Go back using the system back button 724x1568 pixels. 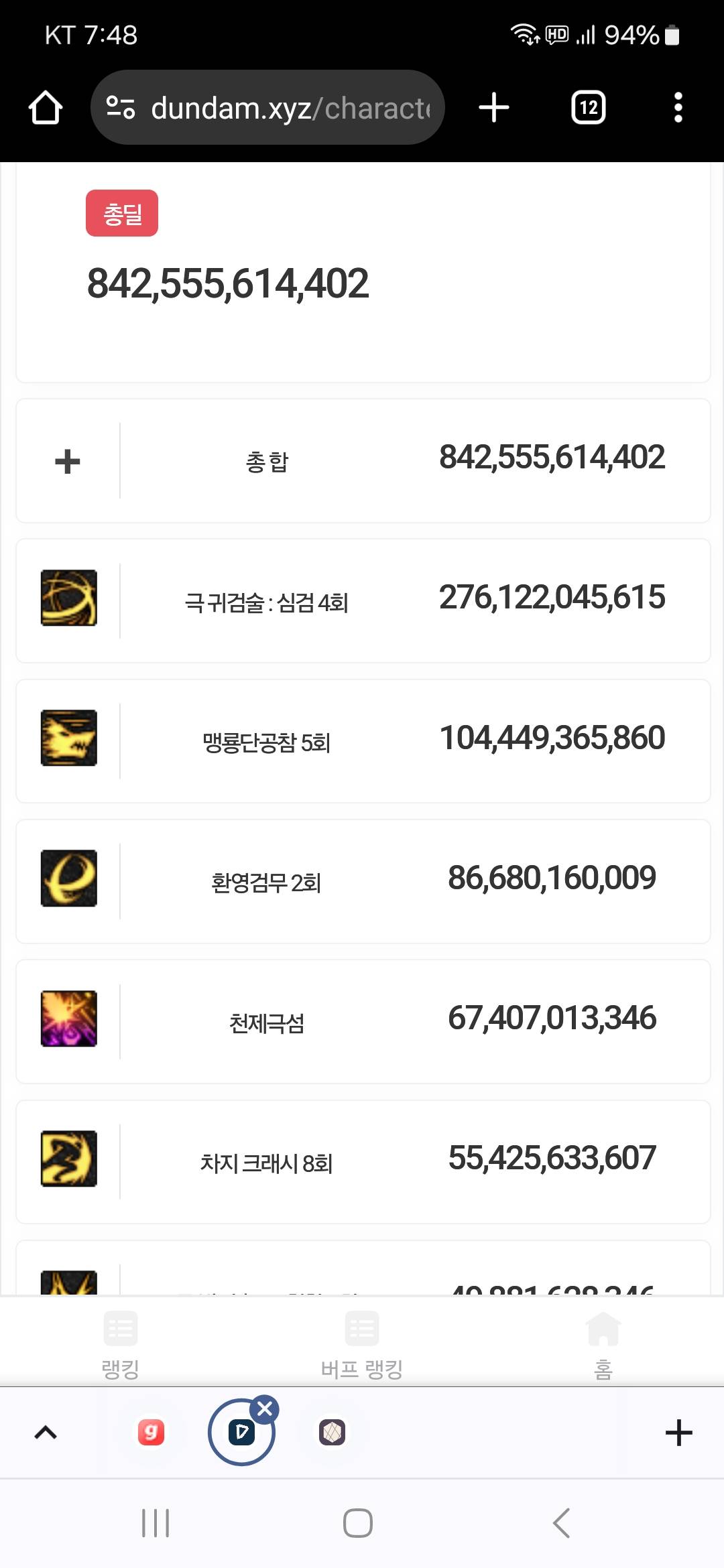(561, 1523)
